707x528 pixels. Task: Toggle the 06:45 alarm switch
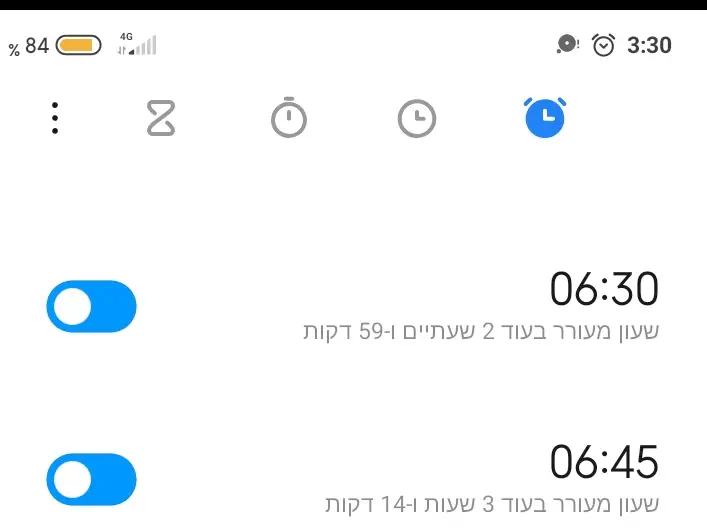coord(91,479)
